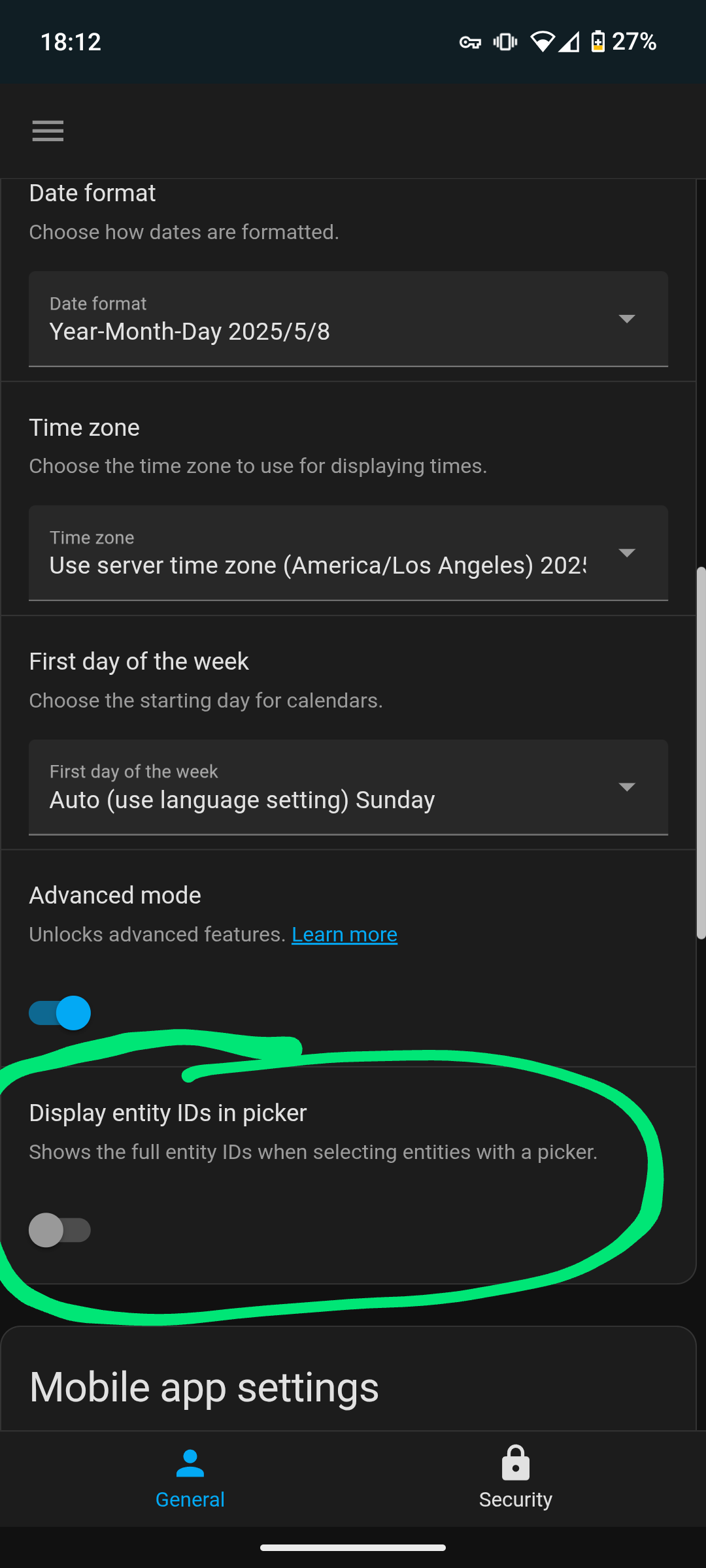The width and height of the screenshot is (706, 1568).
Task: Open the hamburger drawer menu
Action: point(48,131)
